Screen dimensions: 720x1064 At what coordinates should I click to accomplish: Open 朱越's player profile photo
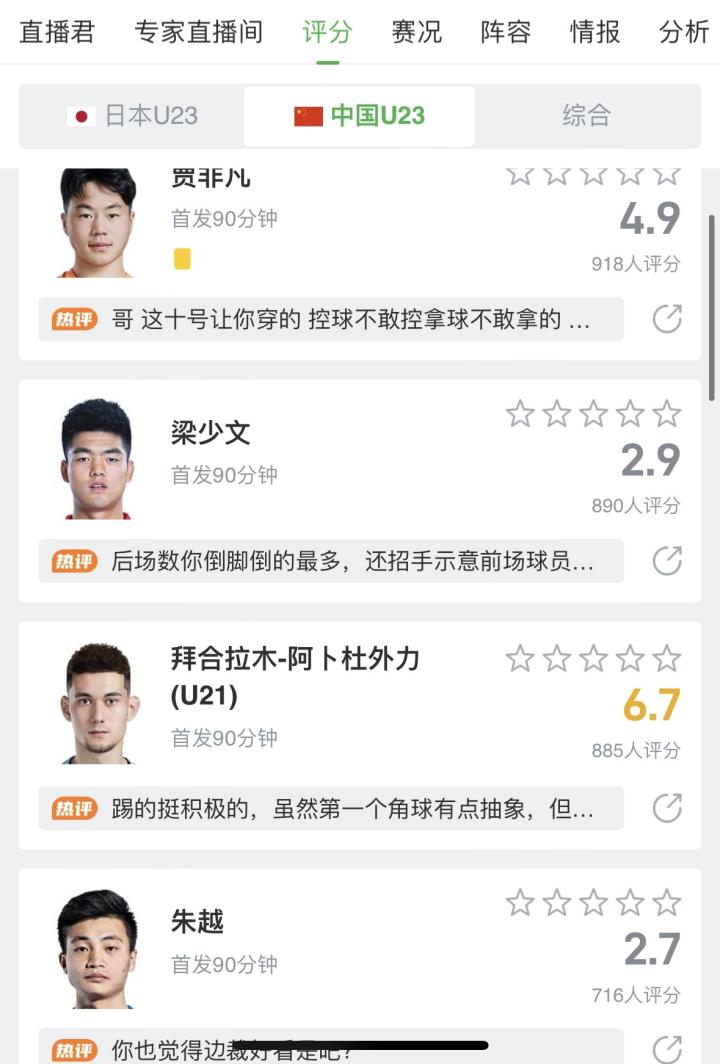[97, 948]
